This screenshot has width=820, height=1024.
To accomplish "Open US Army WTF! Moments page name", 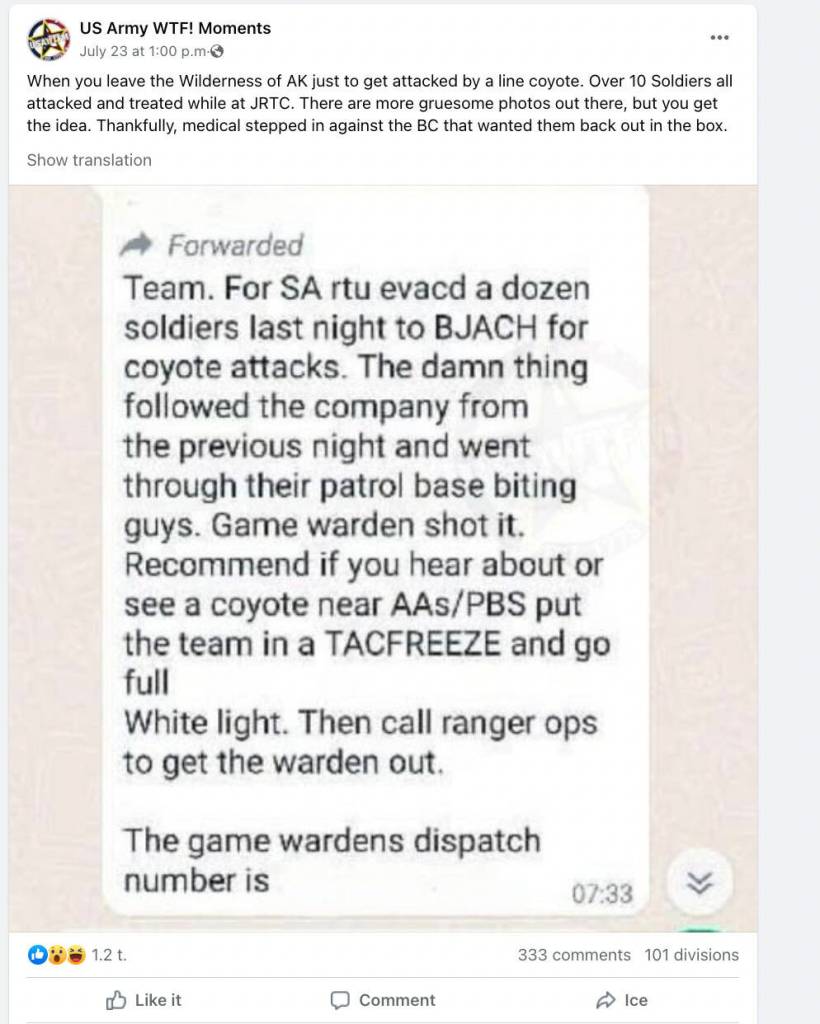I will [x=175, y=29].
